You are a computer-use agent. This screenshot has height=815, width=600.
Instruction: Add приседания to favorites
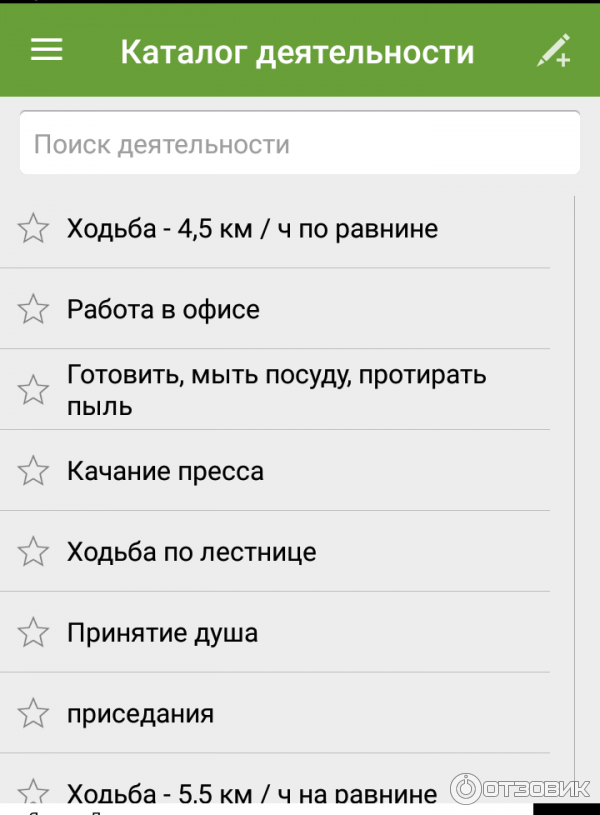point(33,714)
